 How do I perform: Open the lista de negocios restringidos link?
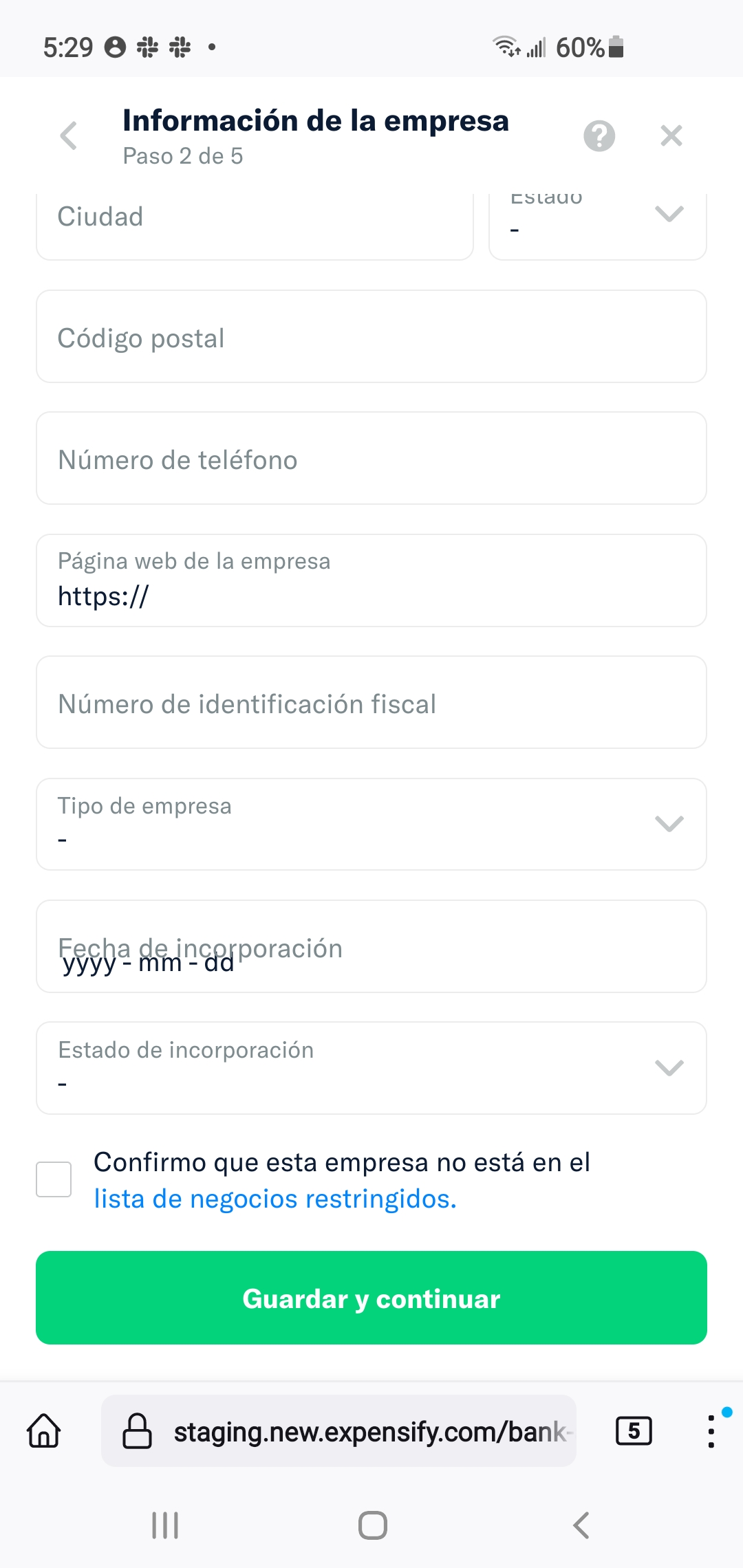point(275,1199)
